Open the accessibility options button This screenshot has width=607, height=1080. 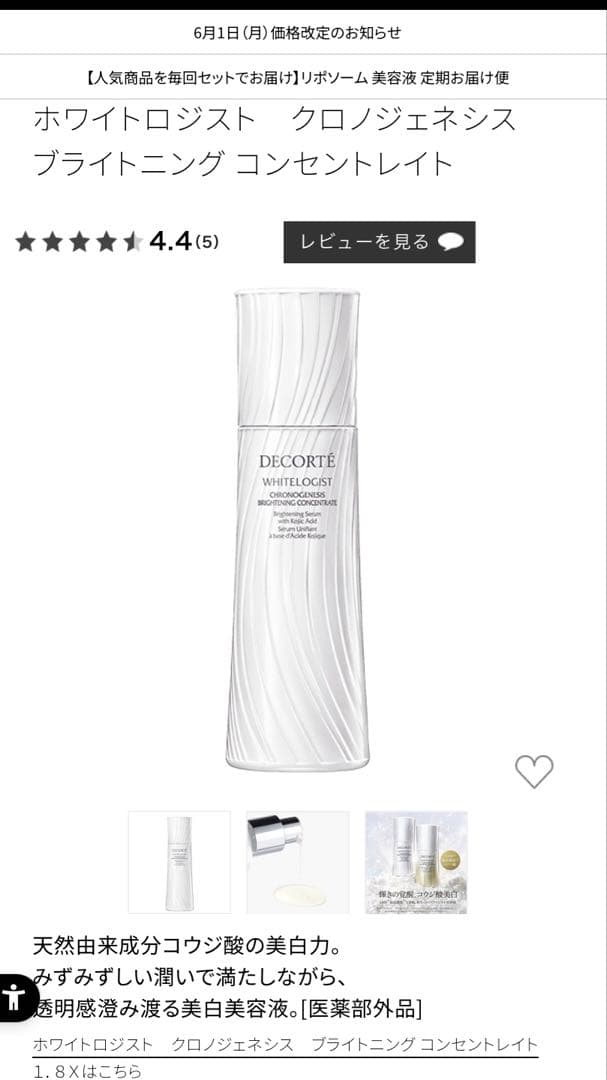(x=15, y=997)
